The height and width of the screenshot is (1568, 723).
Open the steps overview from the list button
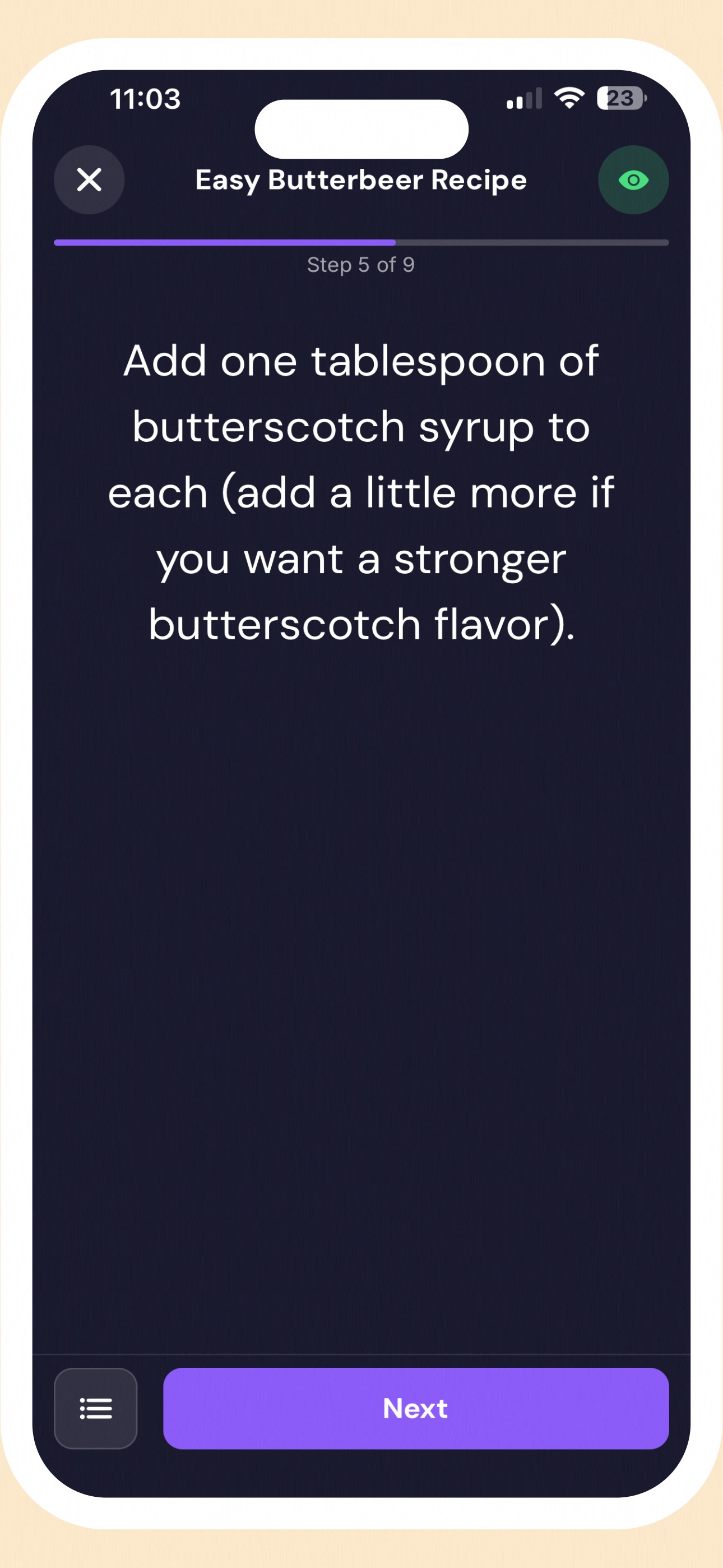coord(95,1409)
